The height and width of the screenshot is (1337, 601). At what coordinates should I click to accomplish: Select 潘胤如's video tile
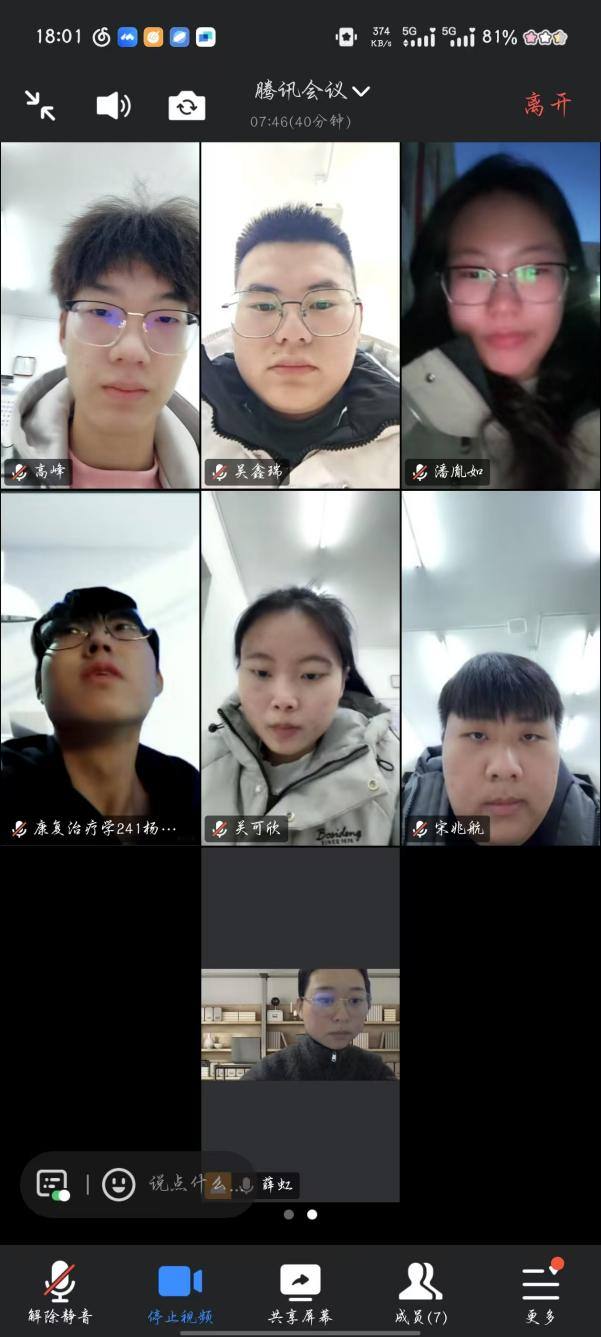tap(500, 315)
